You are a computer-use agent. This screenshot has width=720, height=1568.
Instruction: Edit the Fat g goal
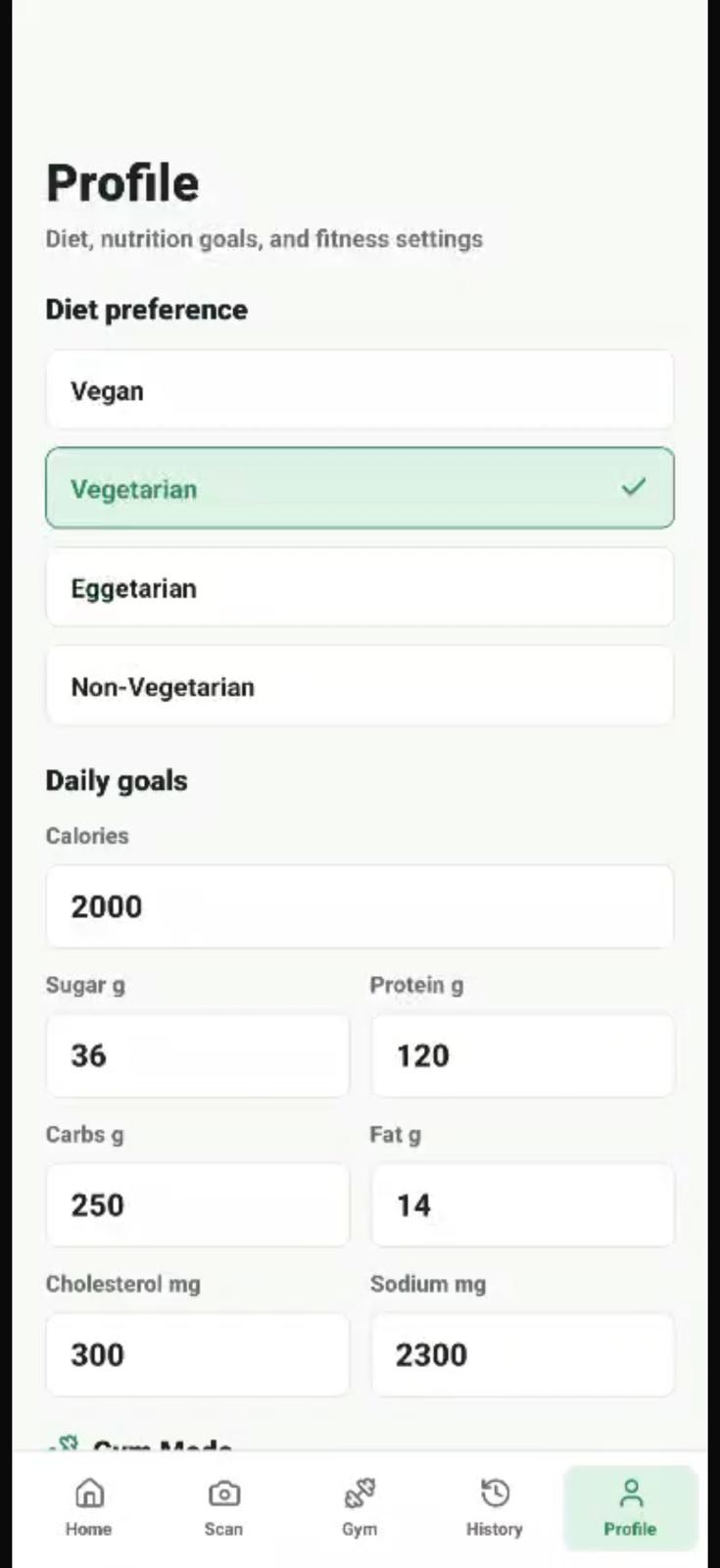click(x=522, y=1204)
